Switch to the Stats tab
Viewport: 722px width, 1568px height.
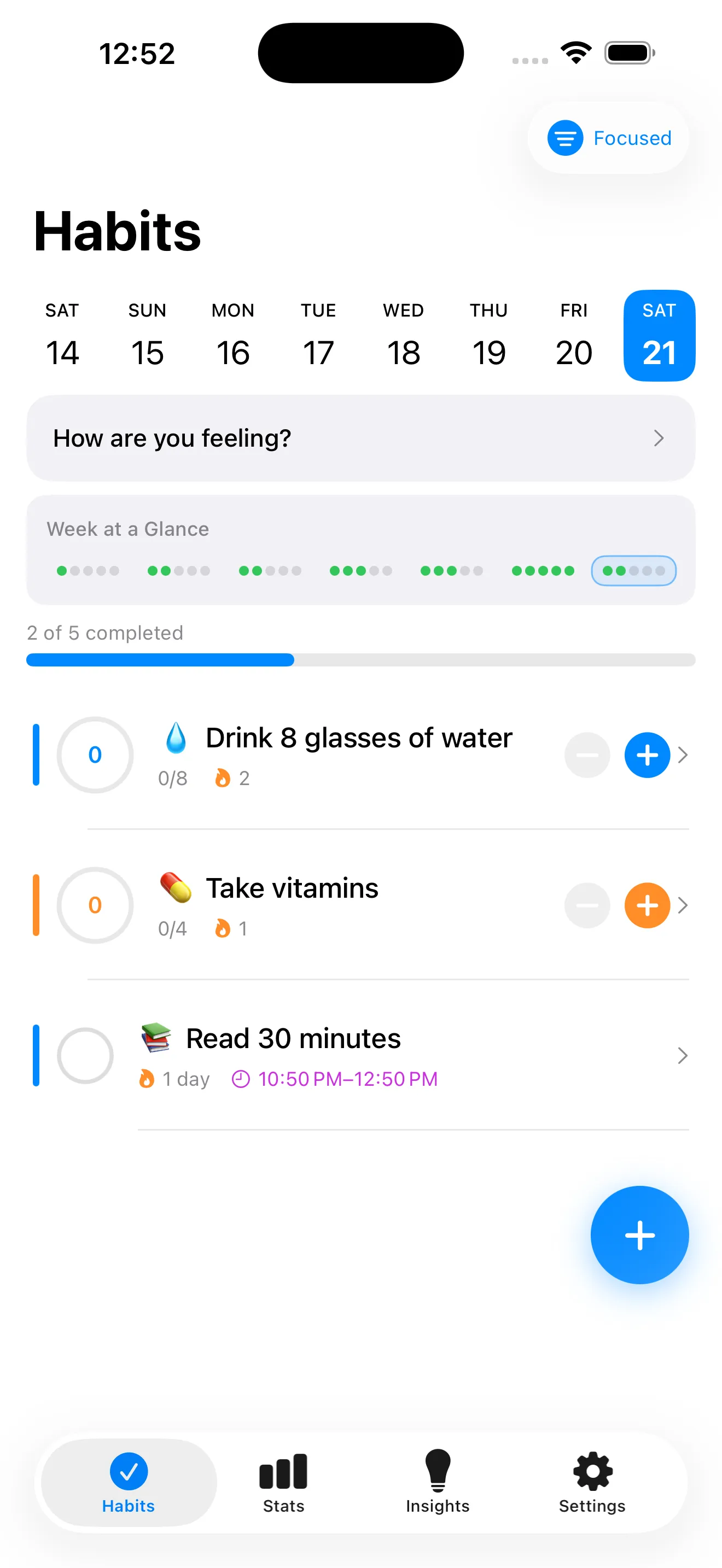[283, 1483]
